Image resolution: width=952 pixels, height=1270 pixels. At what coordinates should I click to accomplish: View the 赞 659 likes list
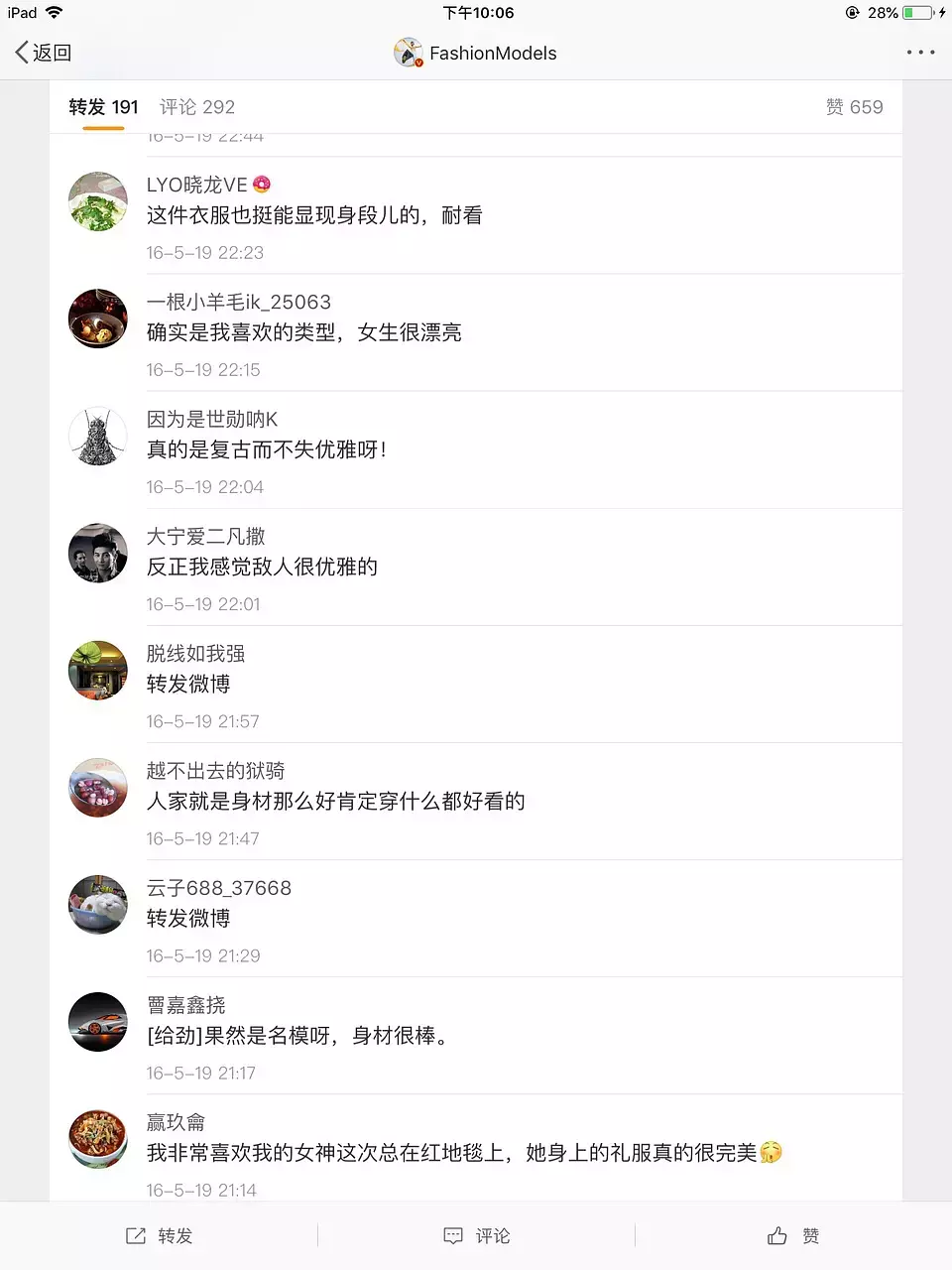[854, 107]
